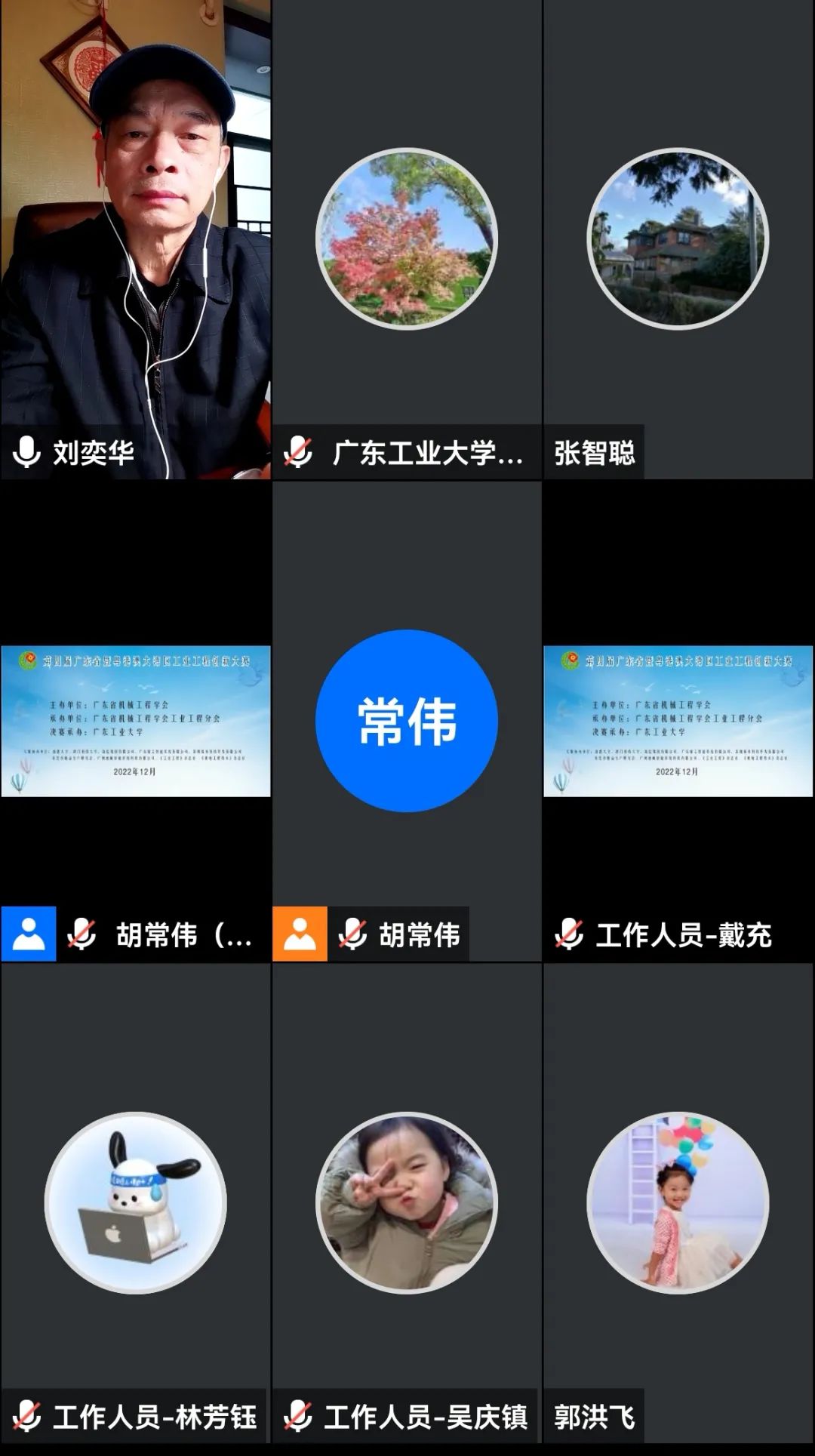
Task: Select 工作人员-吴庆镇's participant tile
Action: coord(407,1202)
